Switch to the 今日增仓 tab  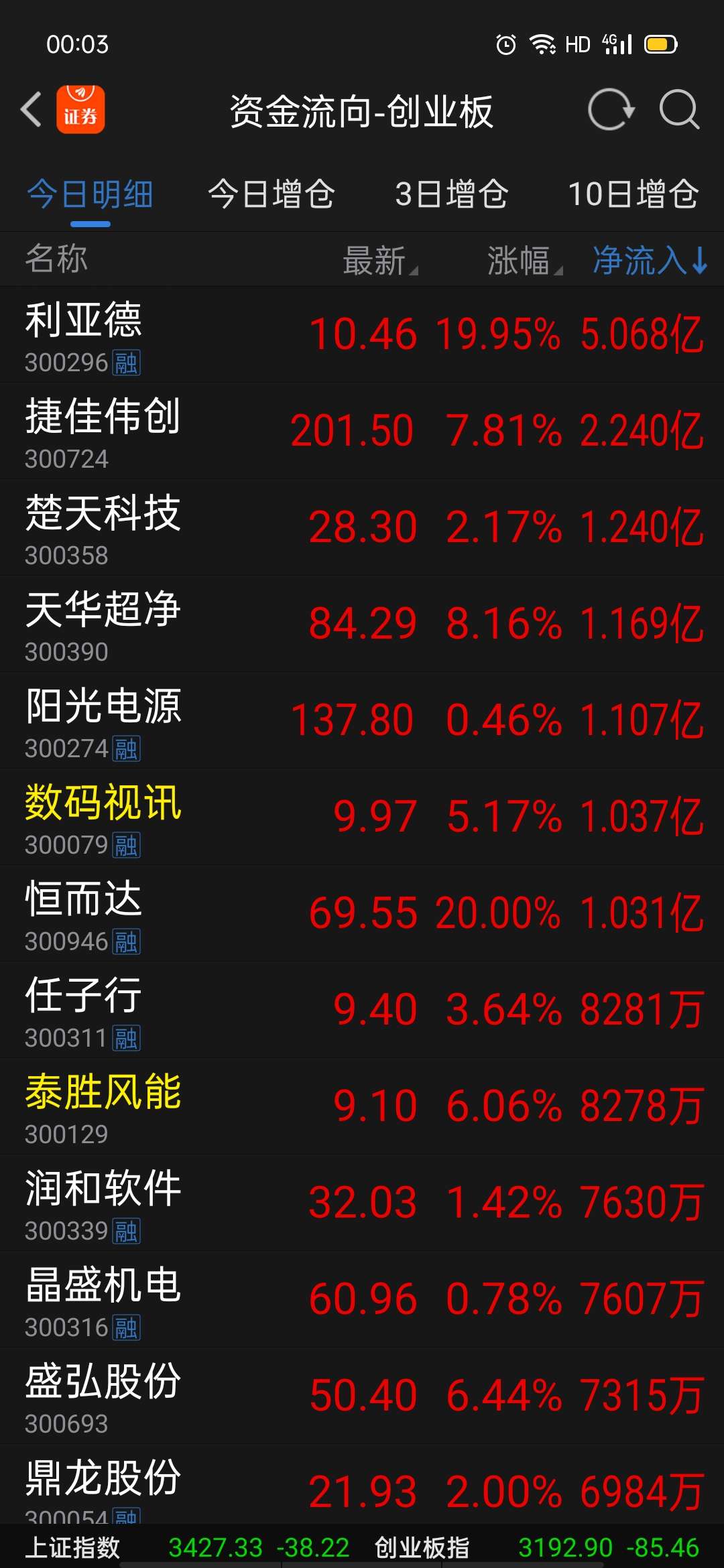(x=271, y=194)
